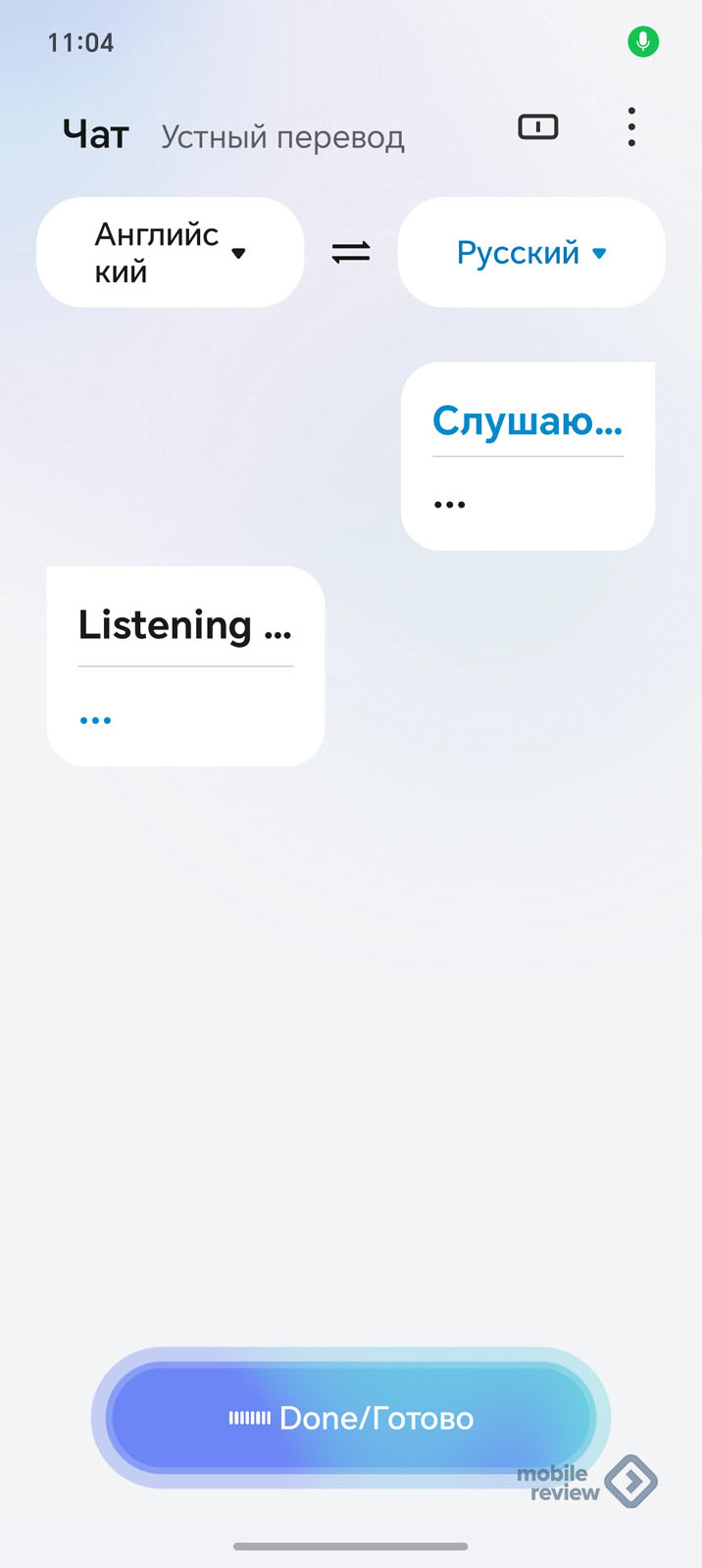Tap the Done/Готово button
This screenshot has width=702, height=1568.
(x=351, y=1417)
